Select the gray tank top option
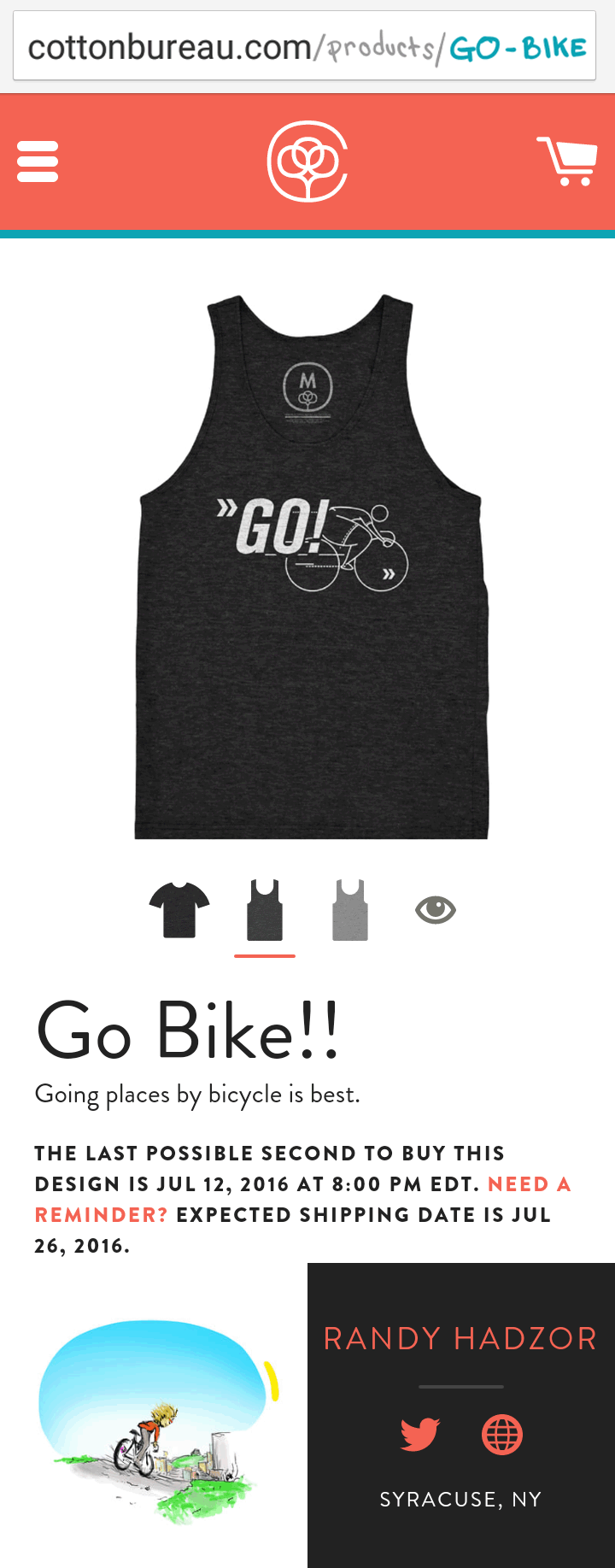 (350, 910)
